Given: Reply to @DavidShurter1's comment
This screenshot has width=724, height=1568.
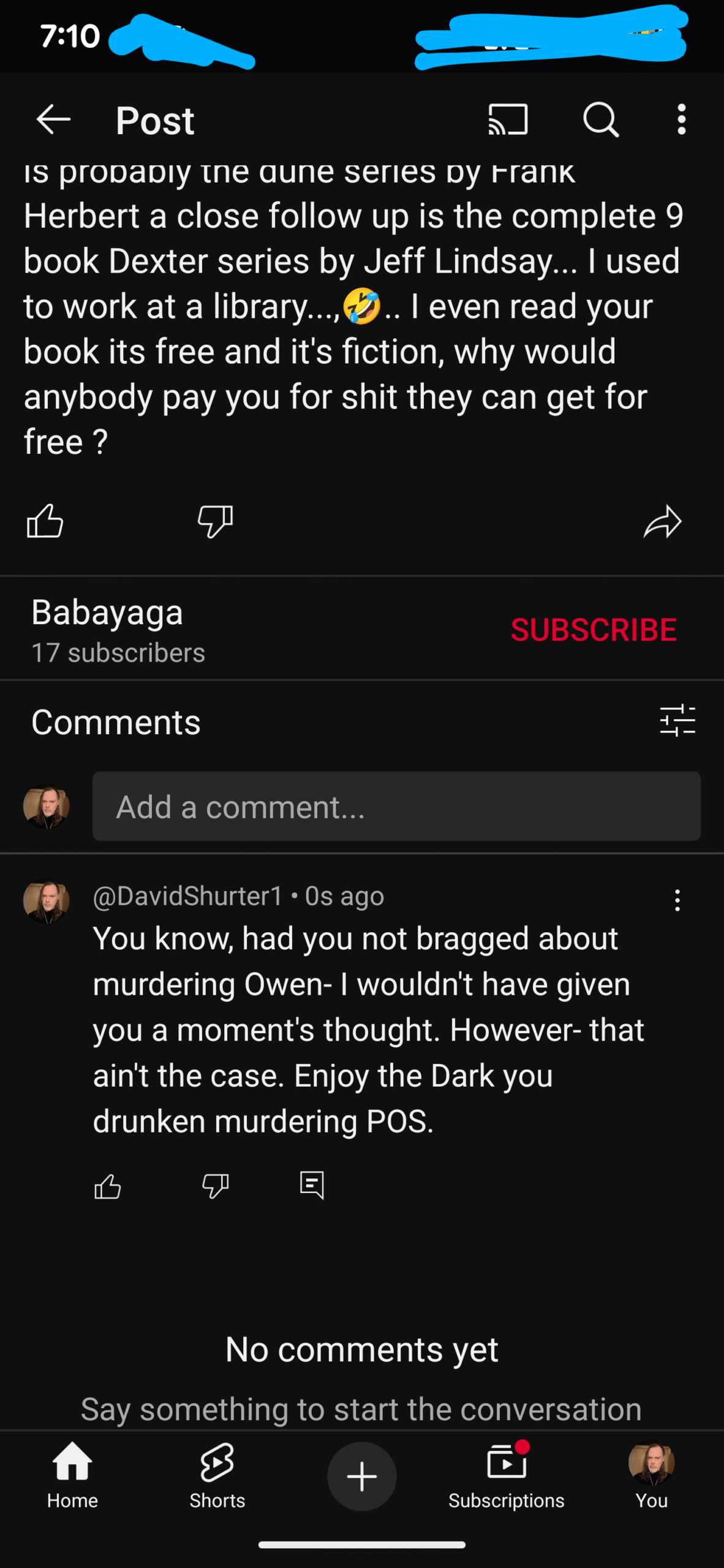Looking at the screenshot, I should [x=312, y=1185].
